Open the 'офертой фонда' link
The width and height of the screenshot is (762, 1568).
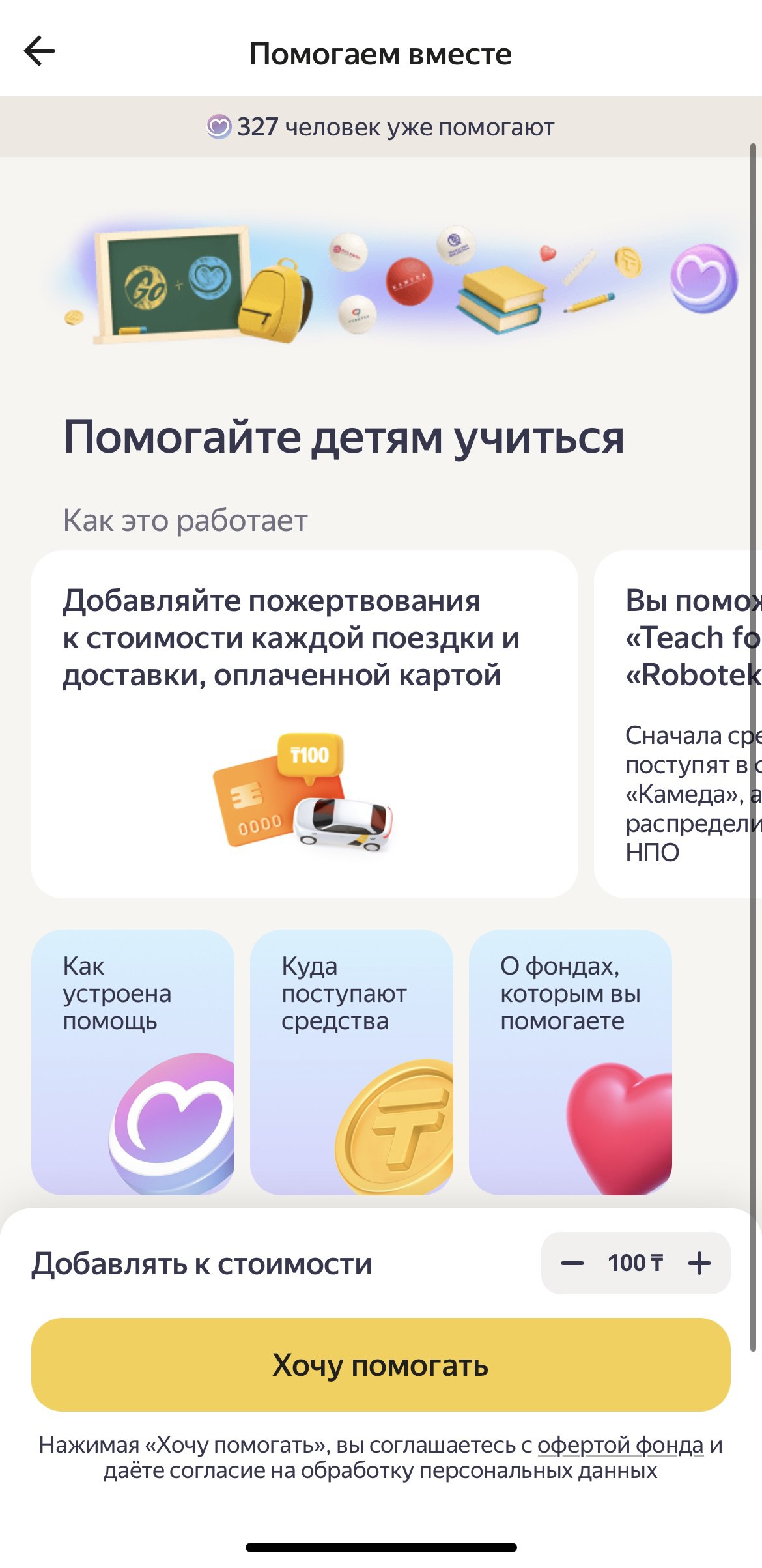[x=620, y=1445]
